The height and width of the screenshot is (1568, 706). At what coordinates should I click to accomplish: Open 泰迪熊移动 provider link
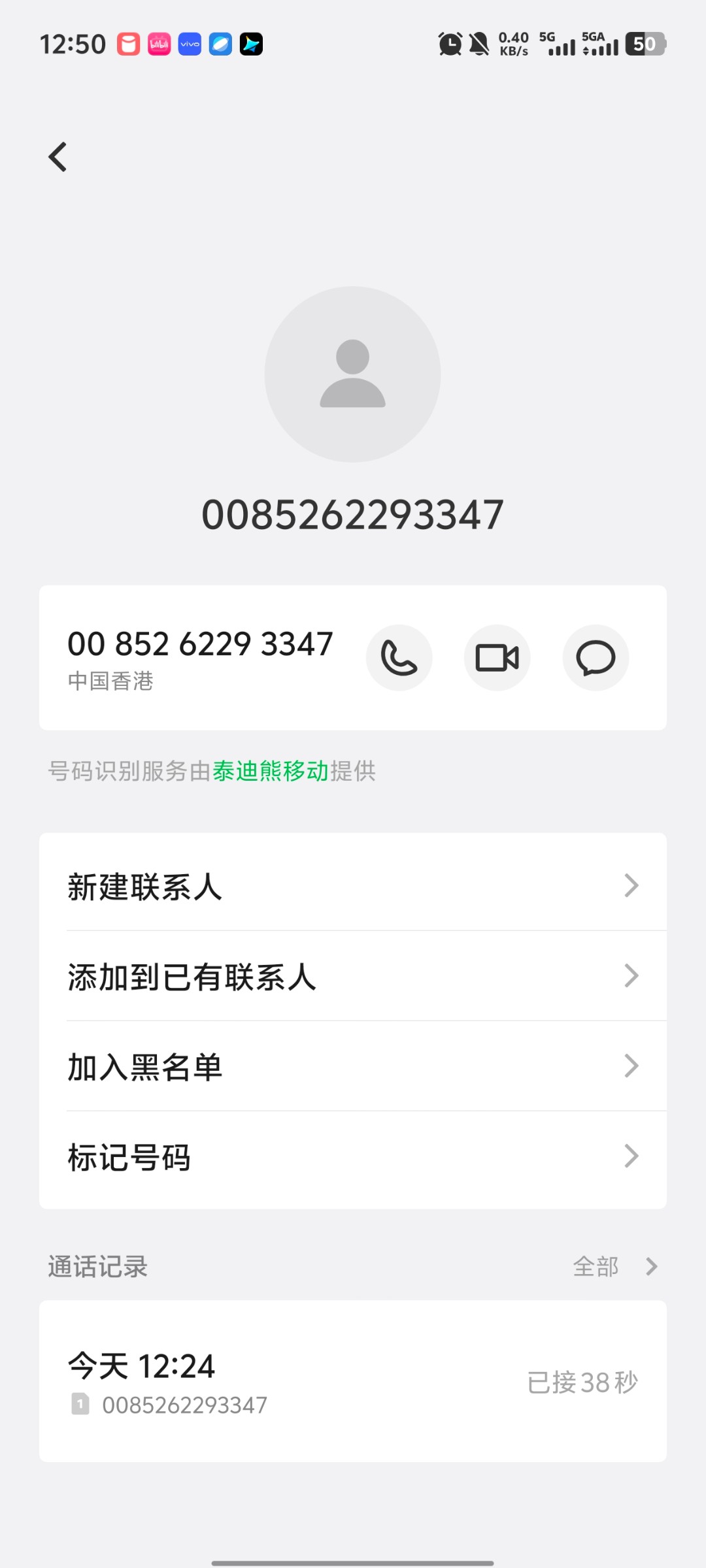[x=271, y=772]
